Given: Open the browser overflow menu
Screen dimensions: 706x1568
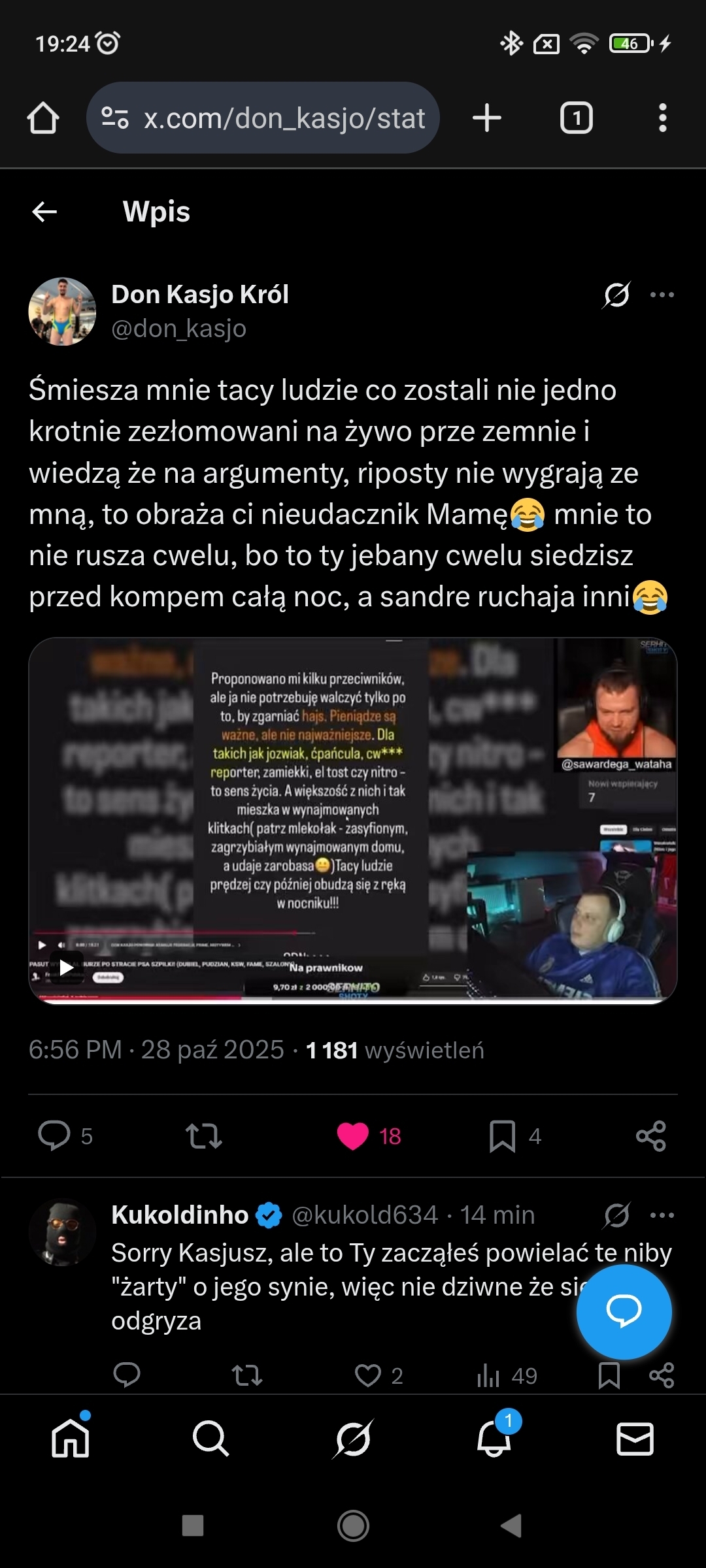Looking at the screenshot, I should pyautogui.click(x=662, y=118).
